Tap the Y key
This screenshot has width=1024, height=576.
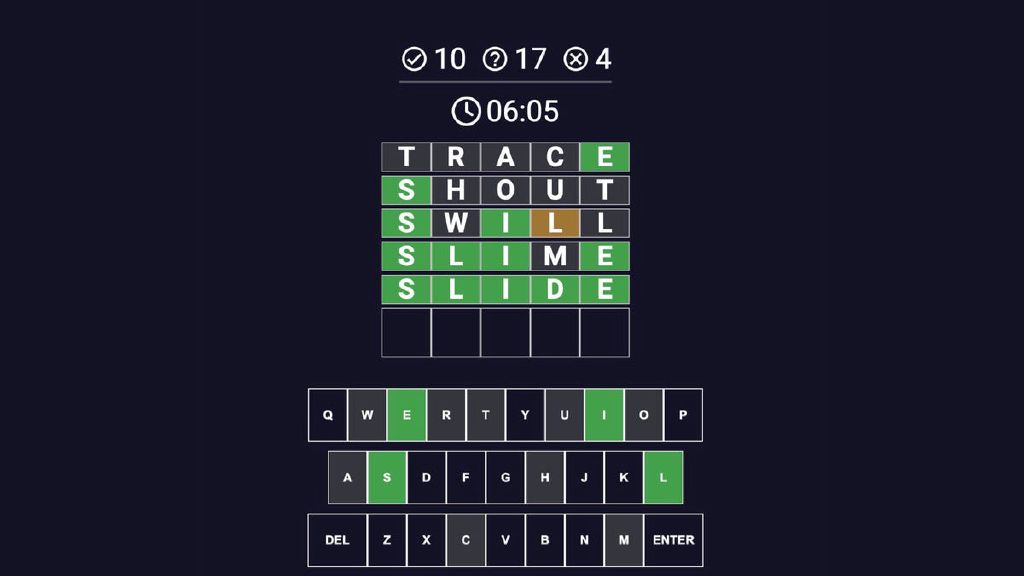(x=525, y=415)
